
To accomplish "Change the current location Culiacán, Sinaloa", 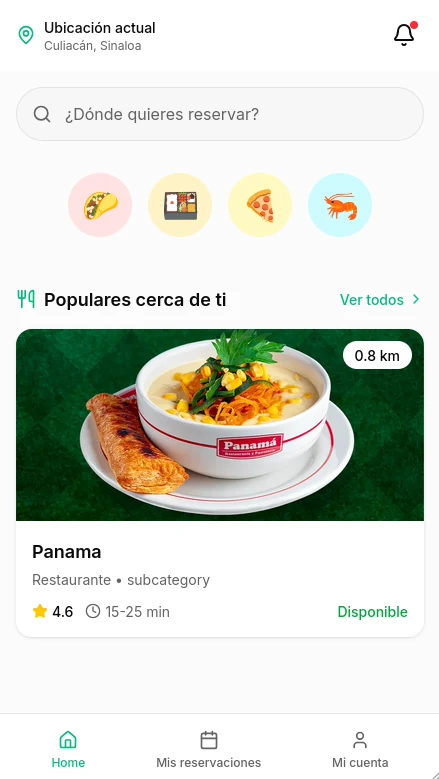I will (x=87, y=36).
